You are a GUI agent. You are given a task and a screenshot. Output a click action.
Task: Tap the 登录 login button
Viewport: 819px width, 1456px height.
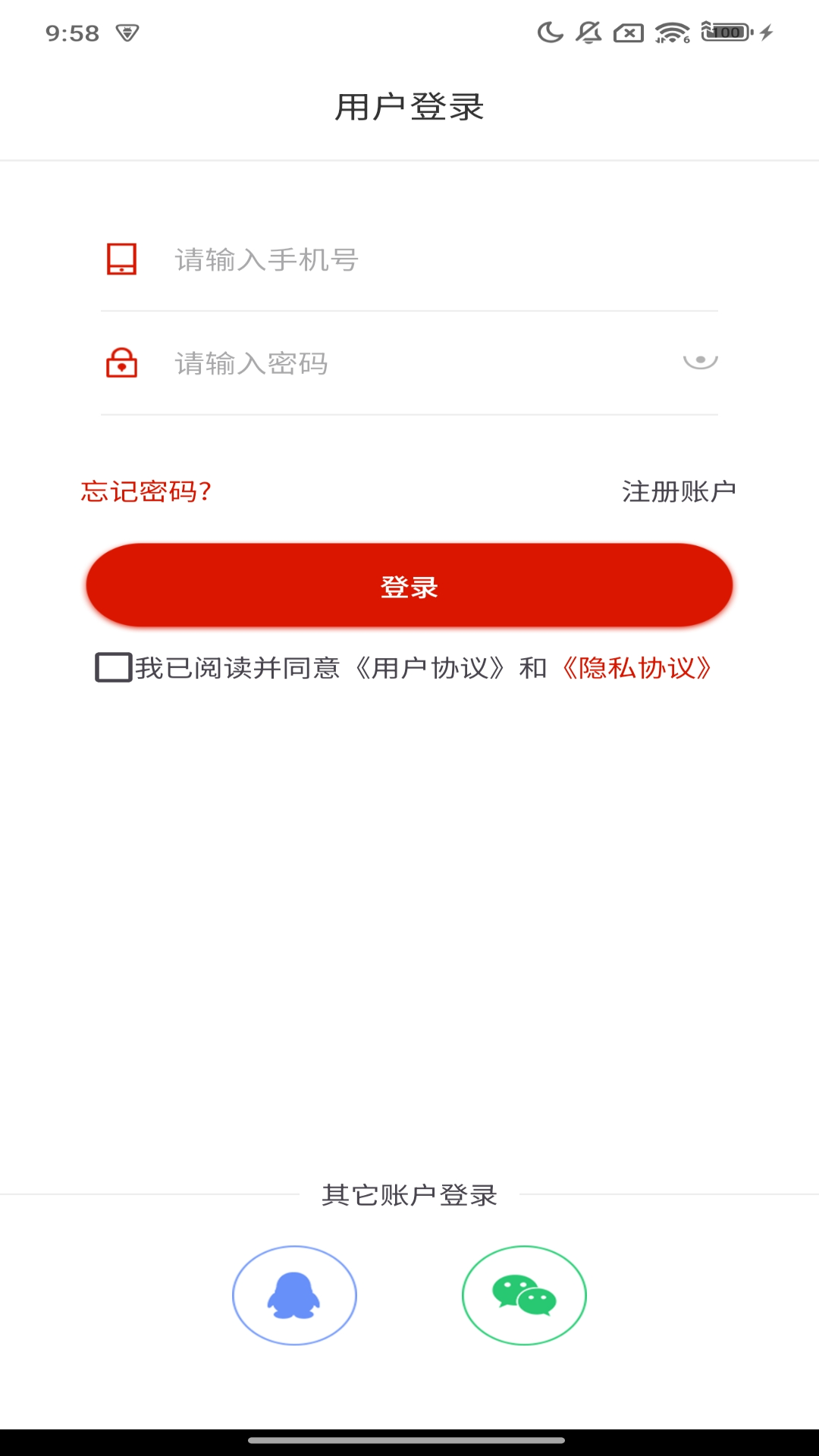(409, 585)
